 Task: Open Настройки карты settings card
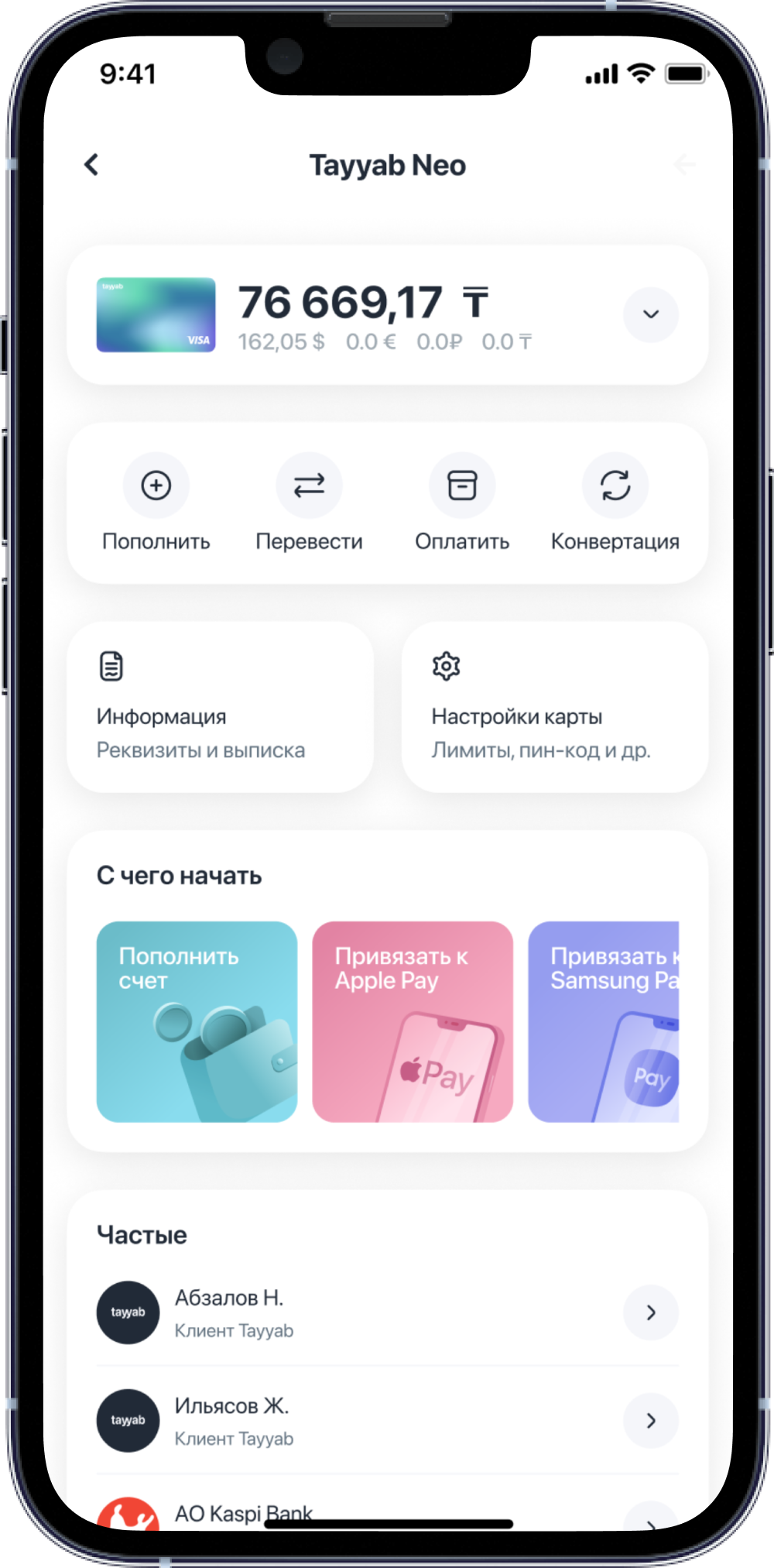click(554, 707)
